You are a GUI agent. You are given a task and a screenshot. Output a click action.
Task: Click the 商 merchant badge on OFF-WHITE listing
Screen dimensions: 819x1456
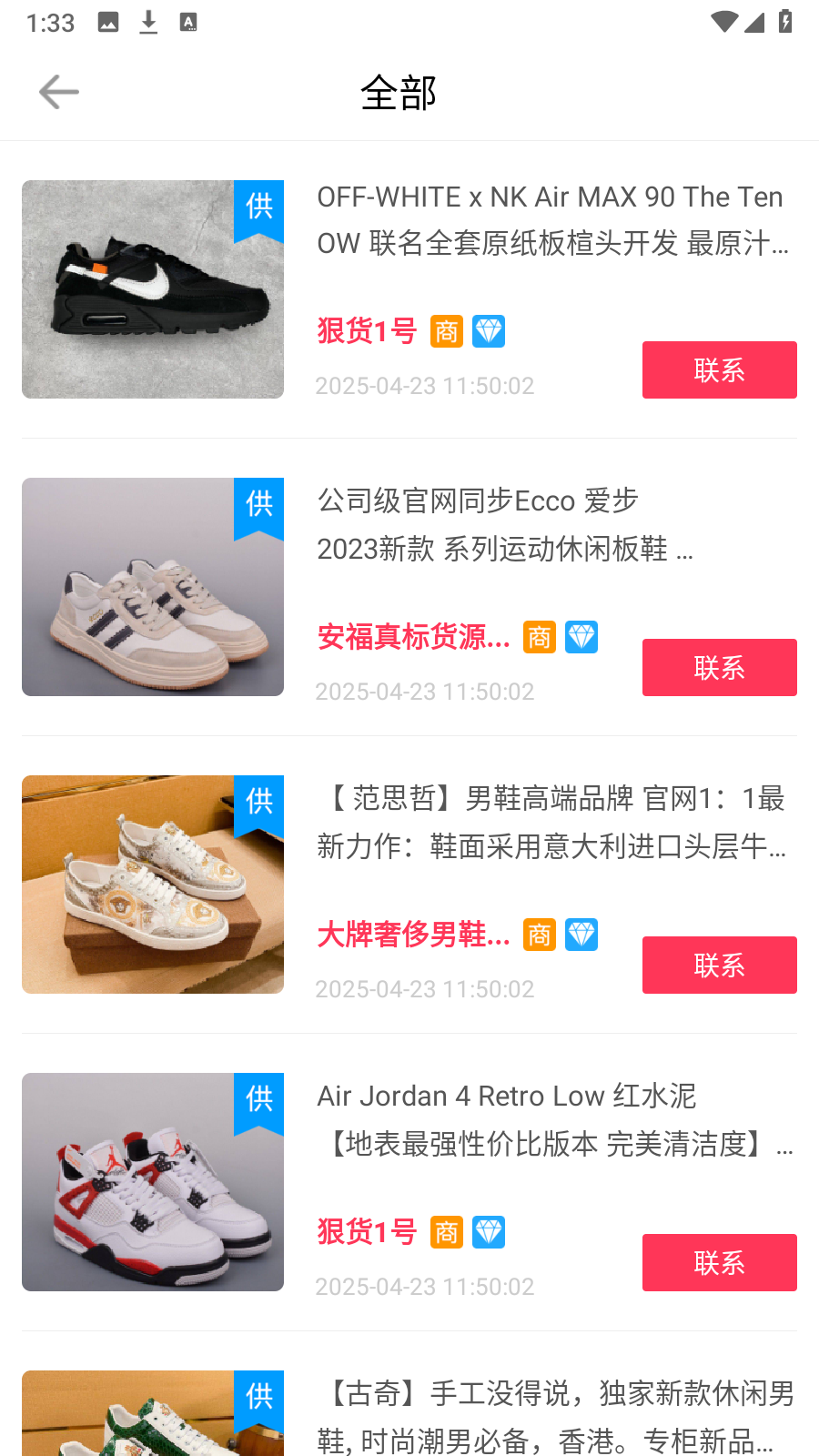[446, 331]
